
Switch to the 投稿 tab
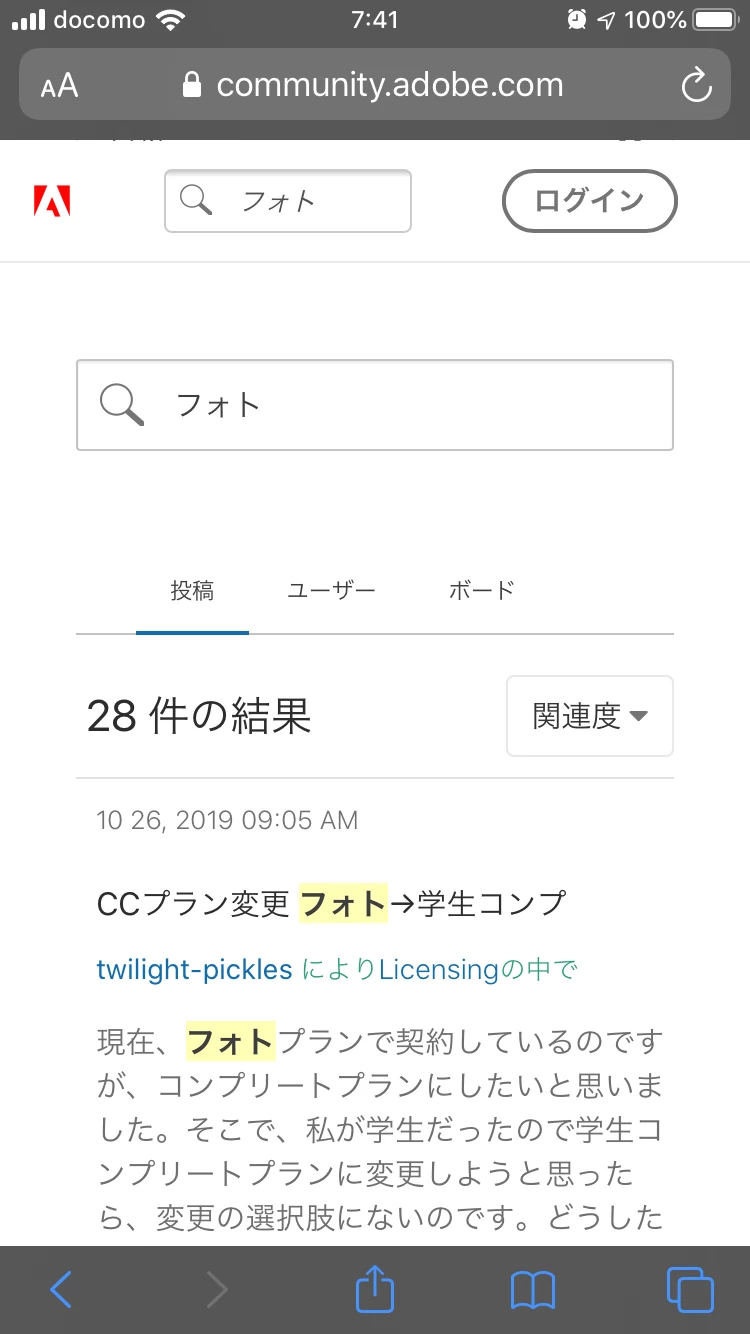pos(192,591)
